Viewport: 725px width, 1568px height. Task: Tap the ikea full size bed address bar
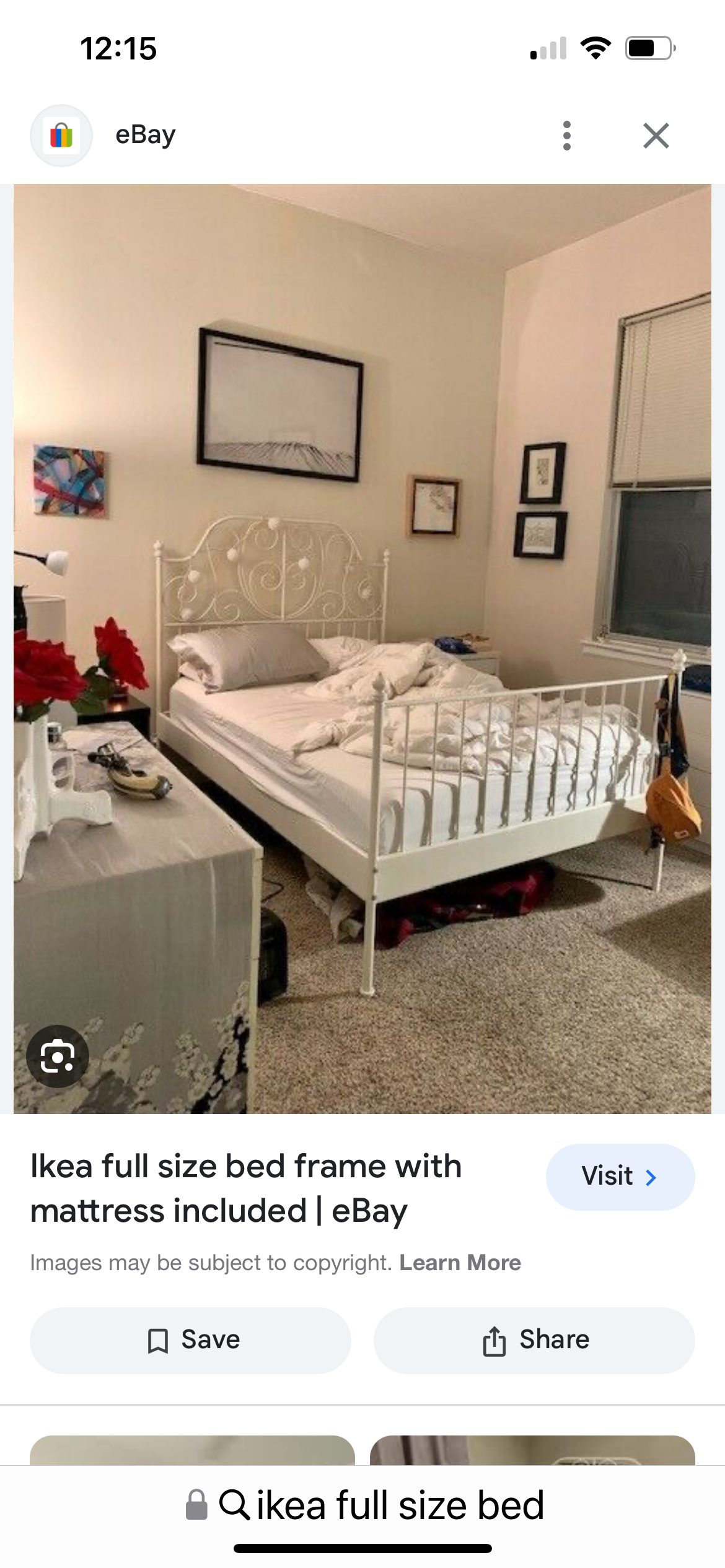(x=382, y=1505)
